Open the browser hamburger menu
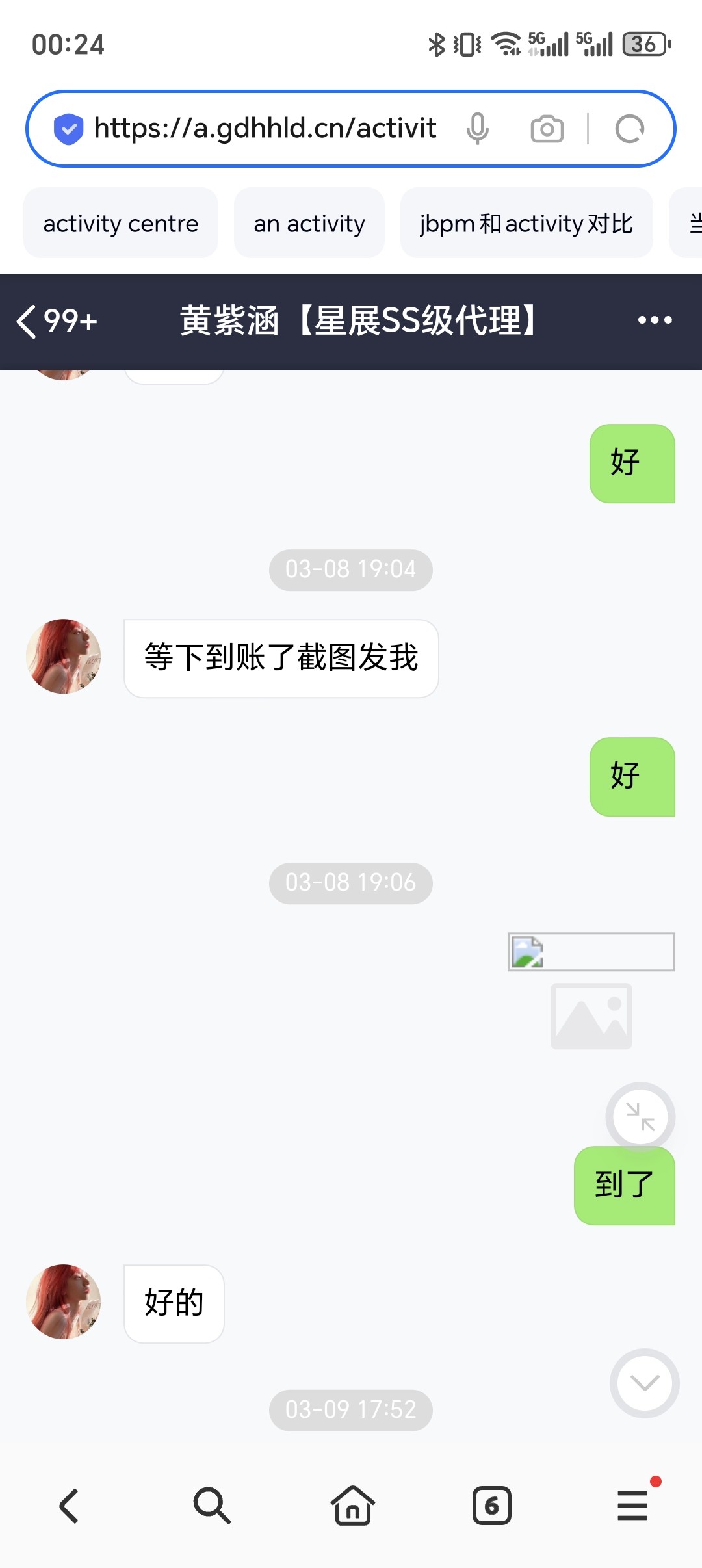The width and height of the screenshot is (702, 1568). 632,1506
